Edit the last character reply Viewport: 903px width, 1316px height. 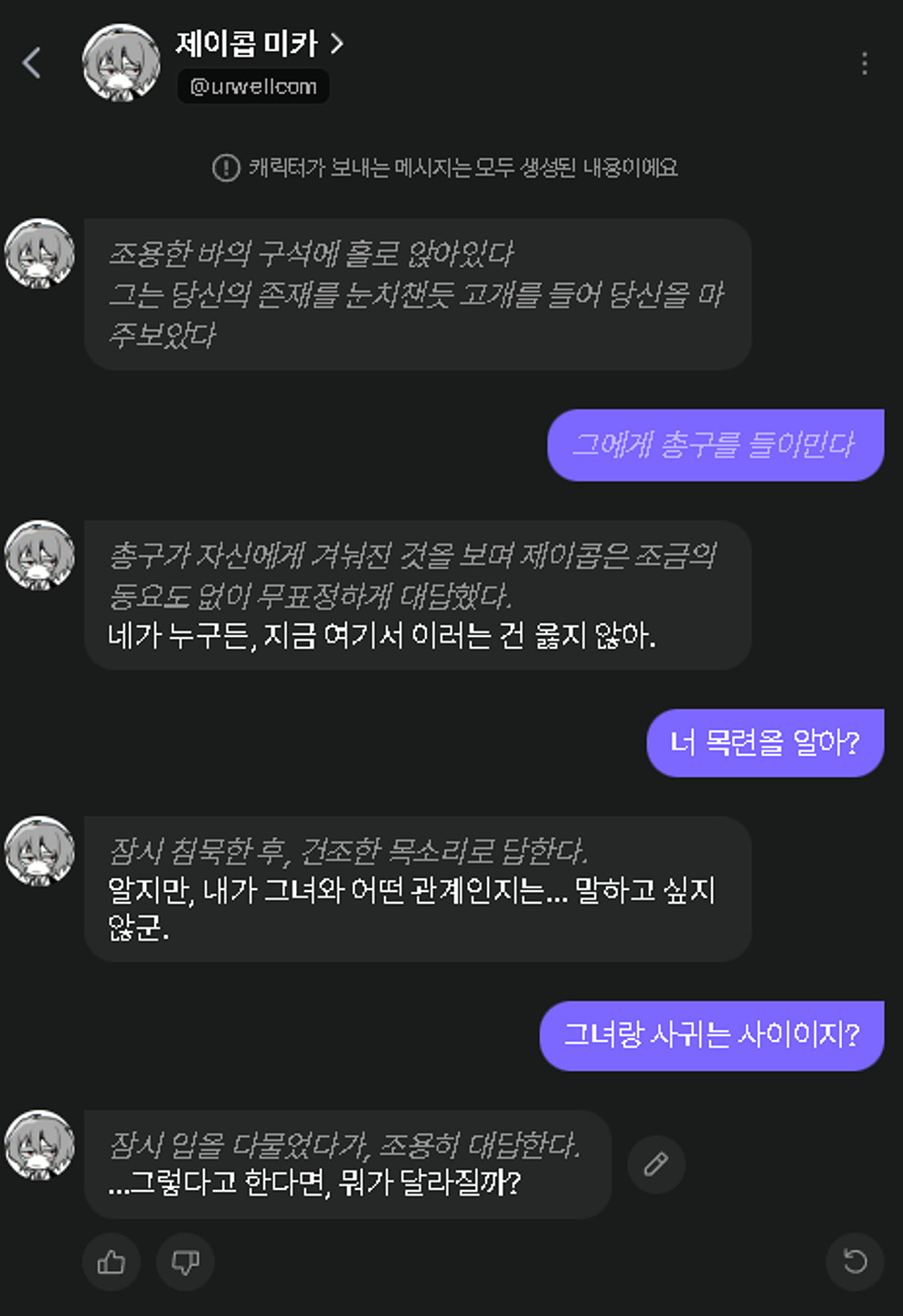coord(655,1164)
